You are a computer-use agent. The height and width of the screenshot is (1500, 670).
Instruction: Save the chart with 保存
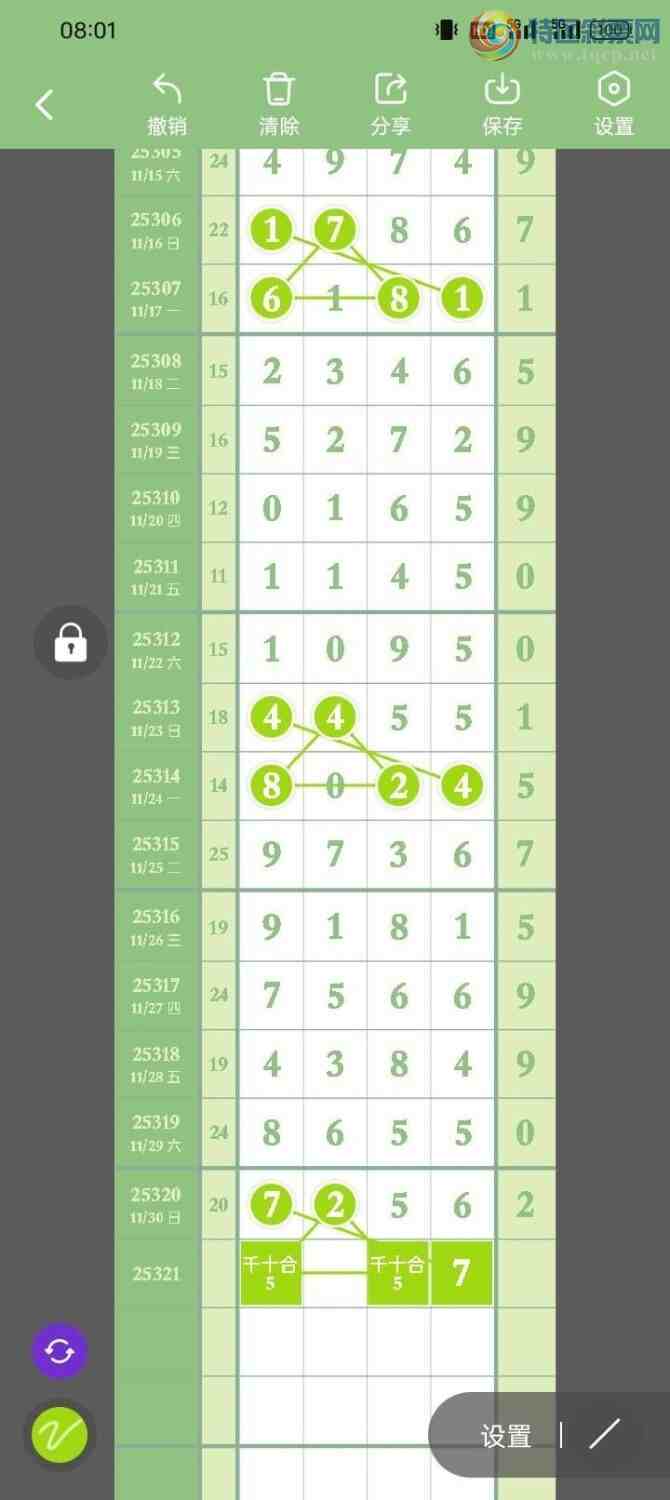pyautogui.click(x=502, y=104)
